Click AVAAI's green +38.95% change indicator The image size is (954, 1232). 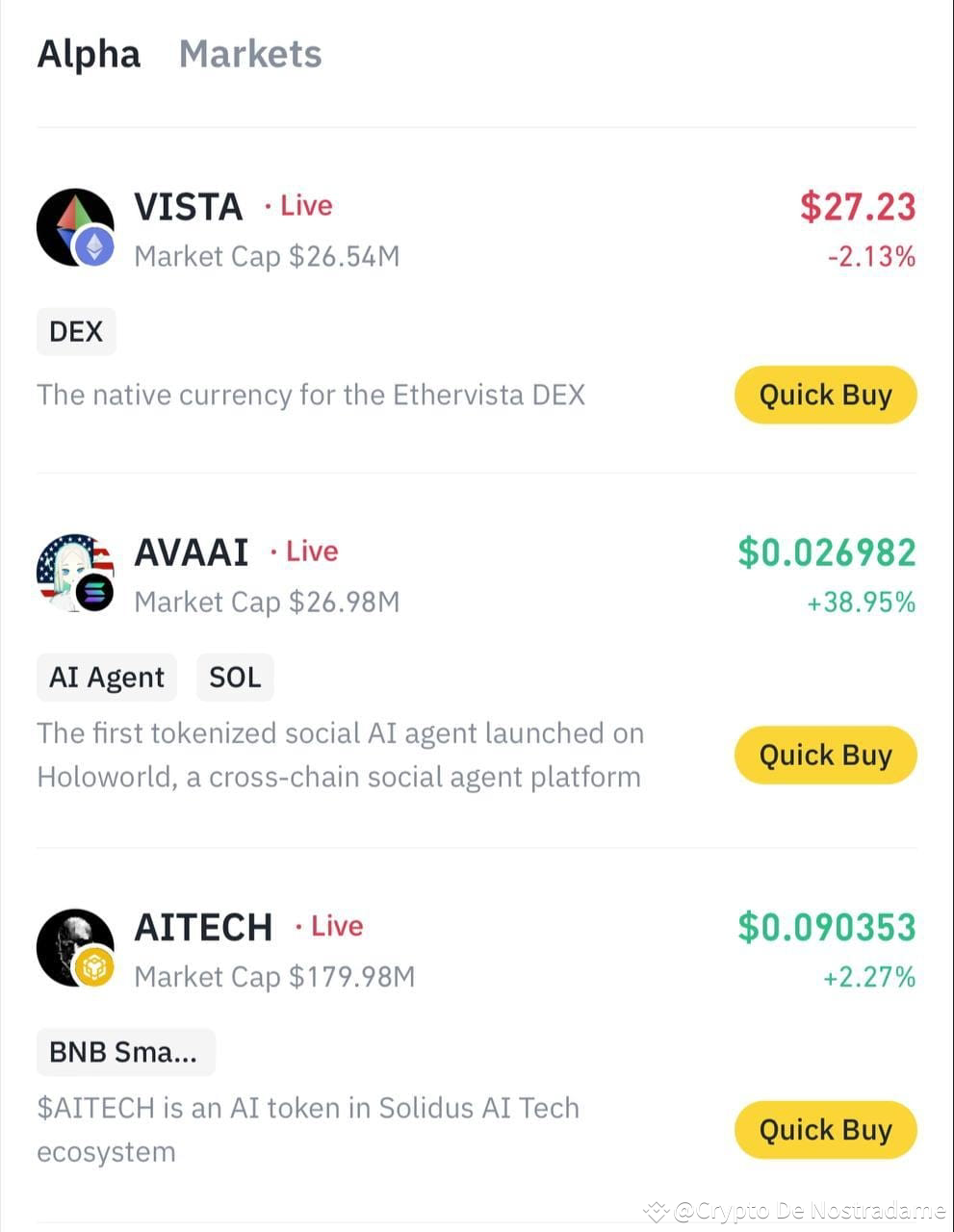coord(860,603)
